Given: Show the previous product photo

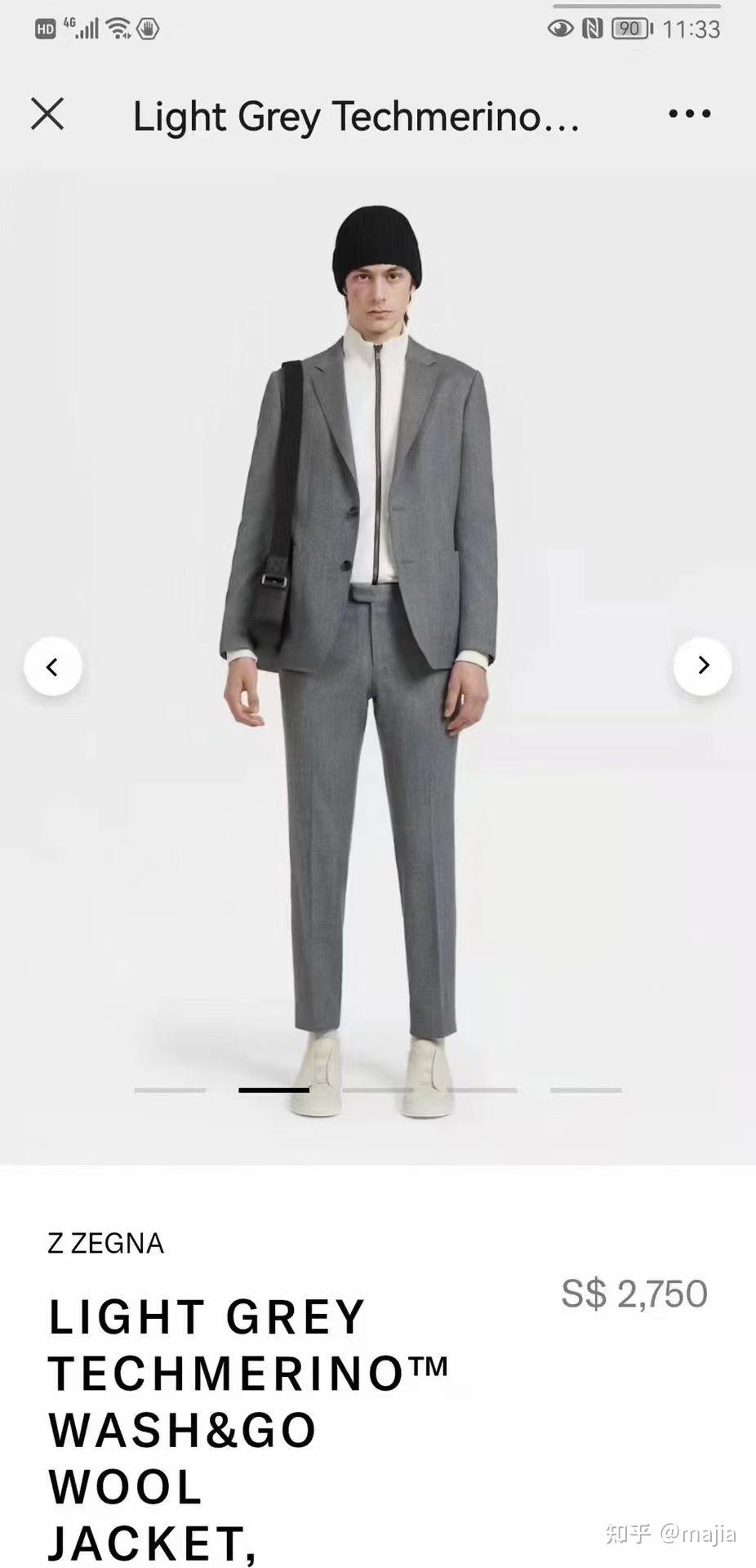Looking at the screenshot, I should point(53,666).
